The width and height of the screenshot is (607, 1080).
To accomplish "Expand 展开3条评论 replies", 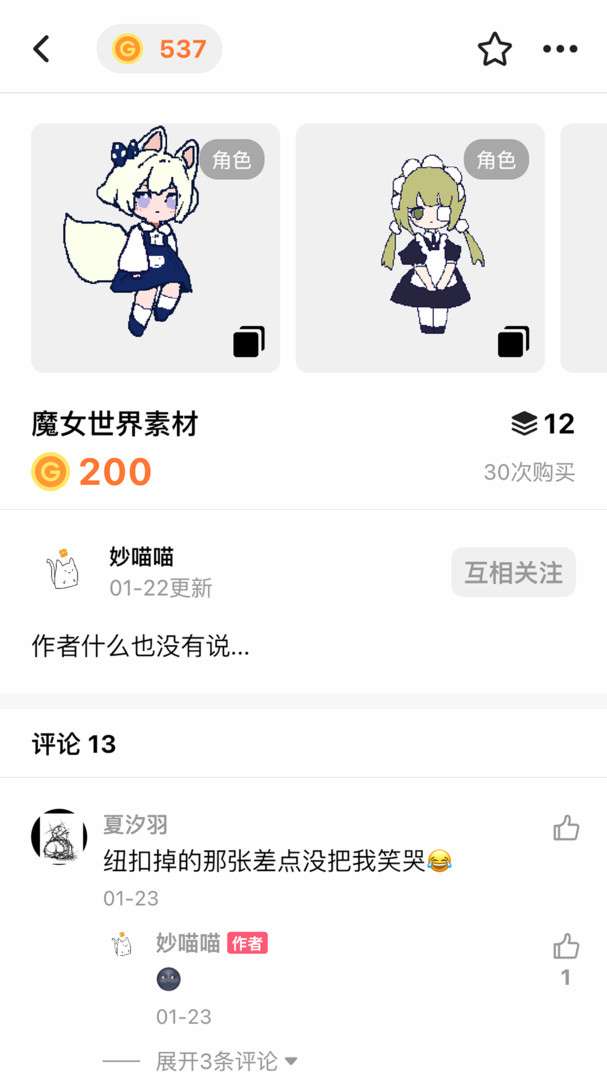I will point(227,1061).
